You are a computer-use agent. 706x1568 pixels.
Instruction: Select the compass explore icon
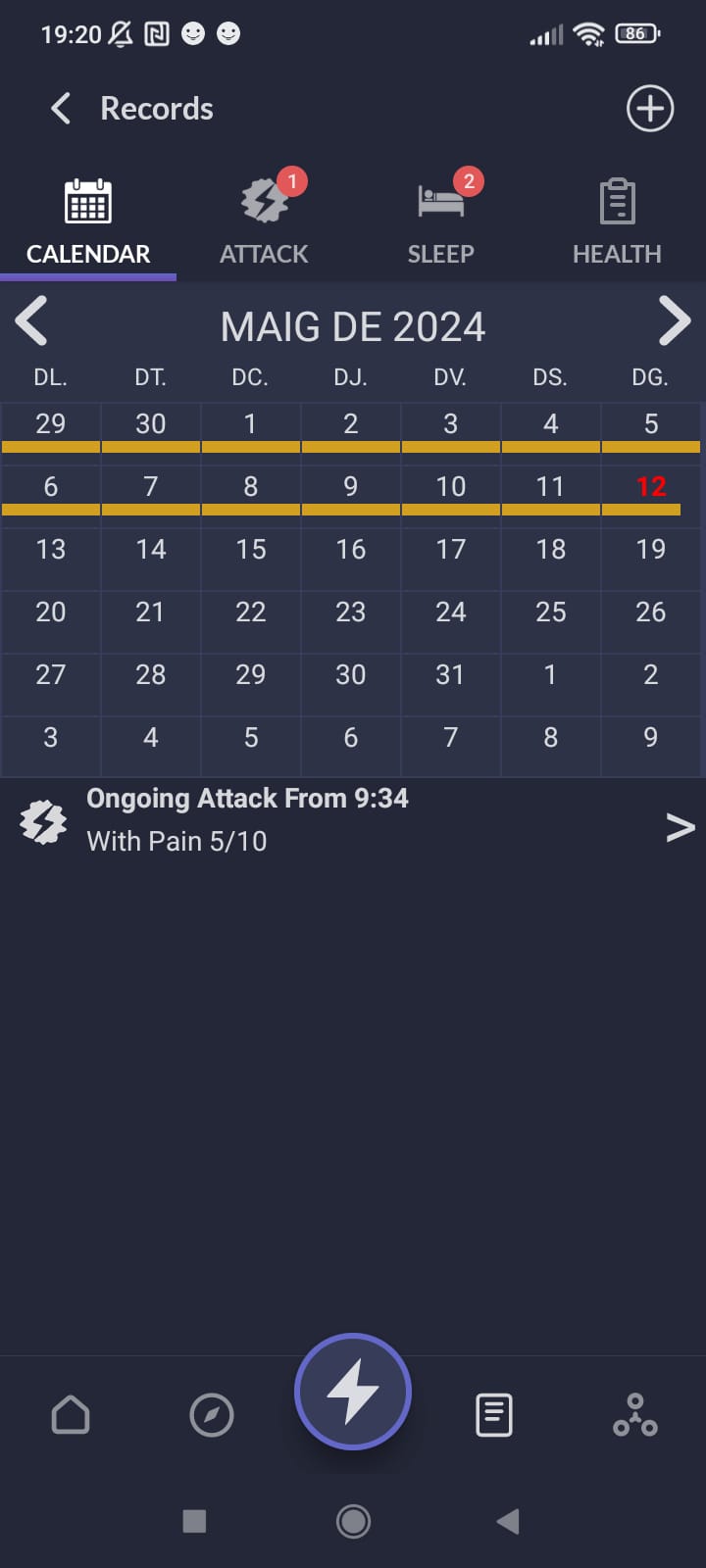[x=211, y=1414]
